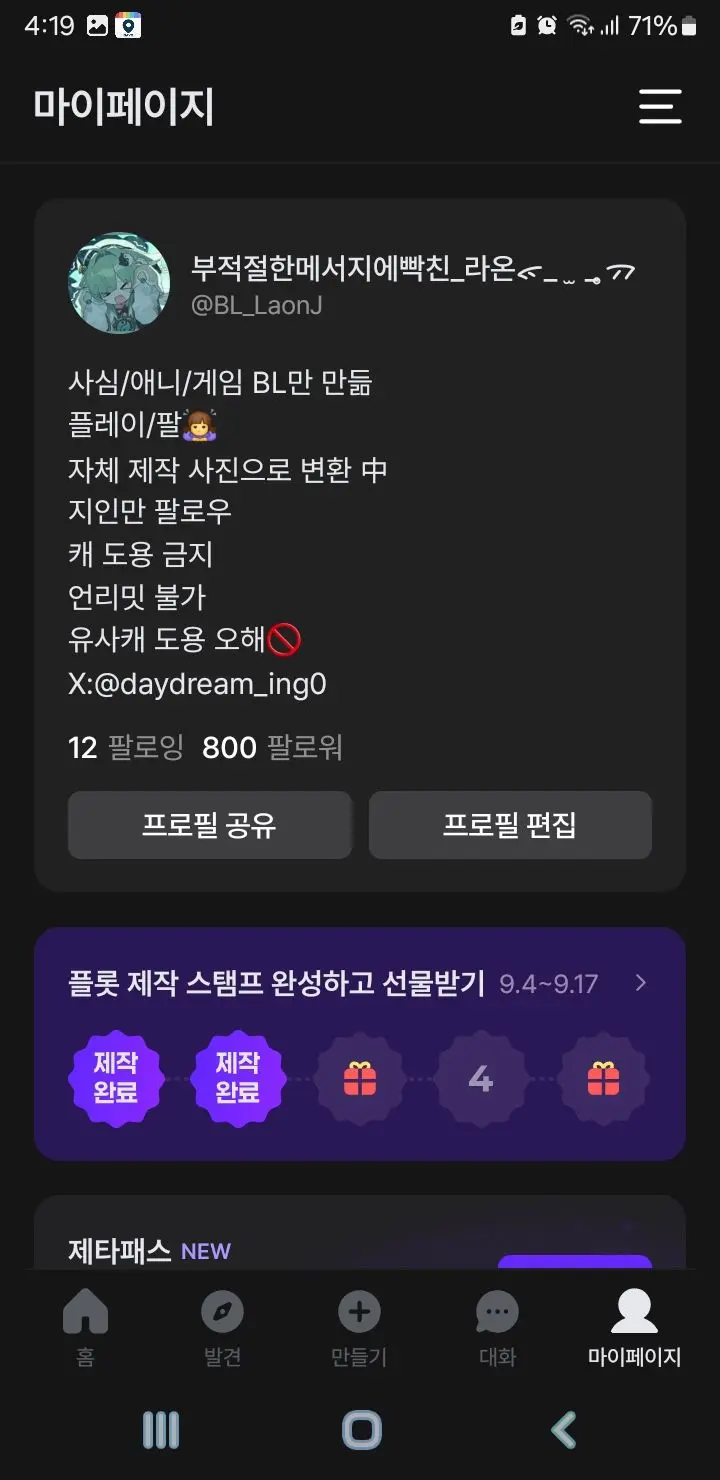Image resolution: width=720 pixels, height=1480 pixels.
Task: Tap the system back button
Action: 564,1430
